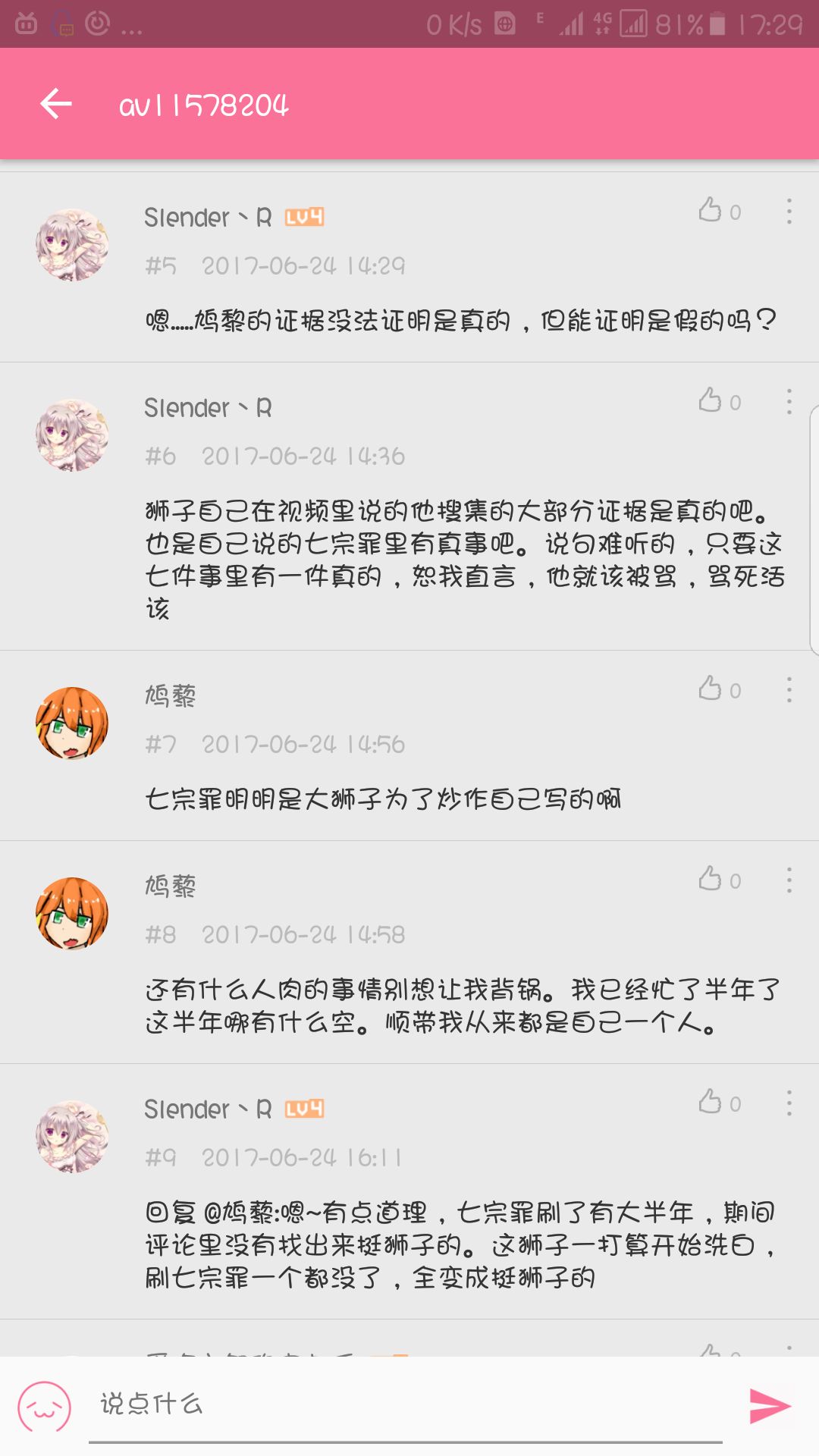Viewport: 819px width, 1456px height.
Task: Open the overflow menu on comment #5
Action: click(789, 212)
